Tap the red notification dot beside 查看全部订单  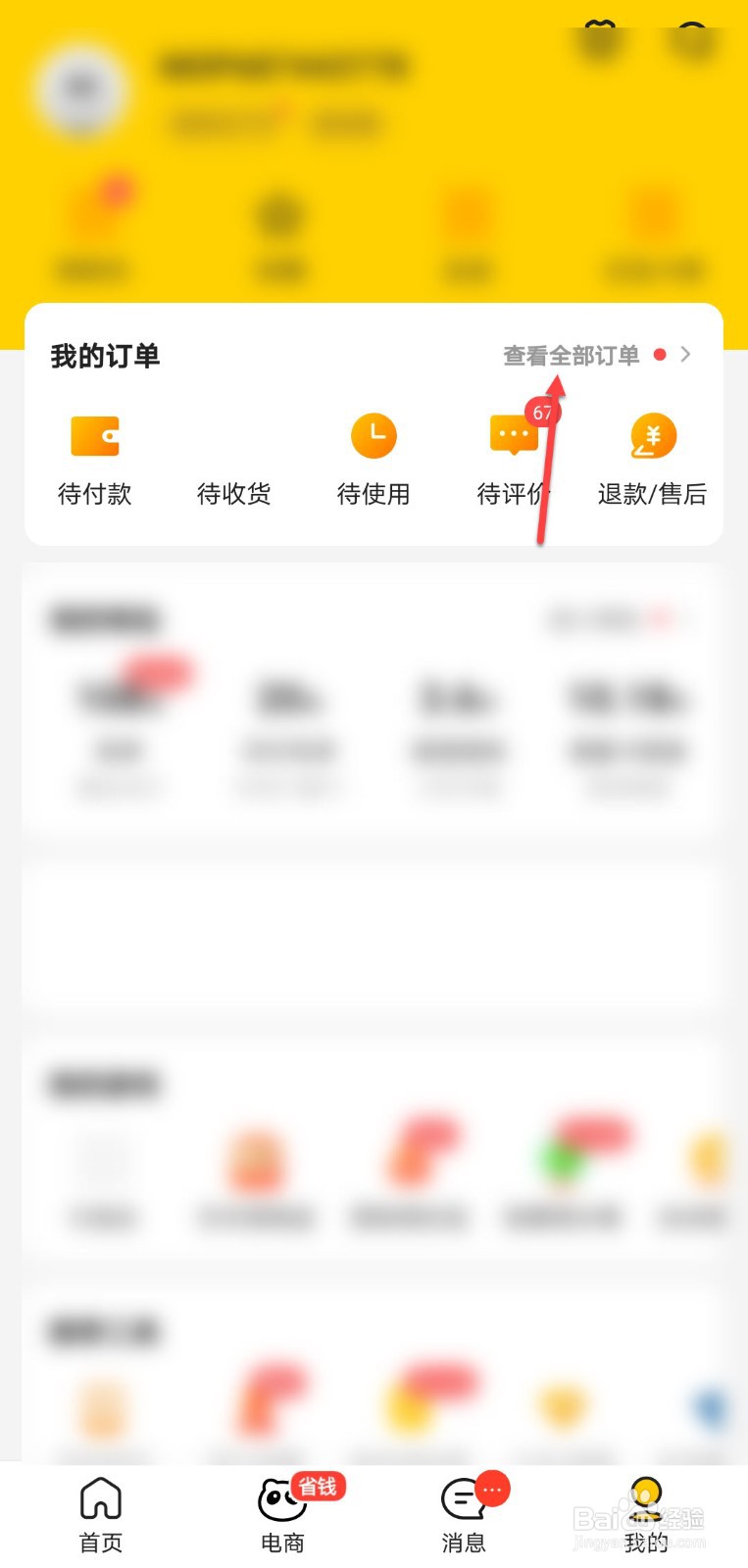pos(659,355)
